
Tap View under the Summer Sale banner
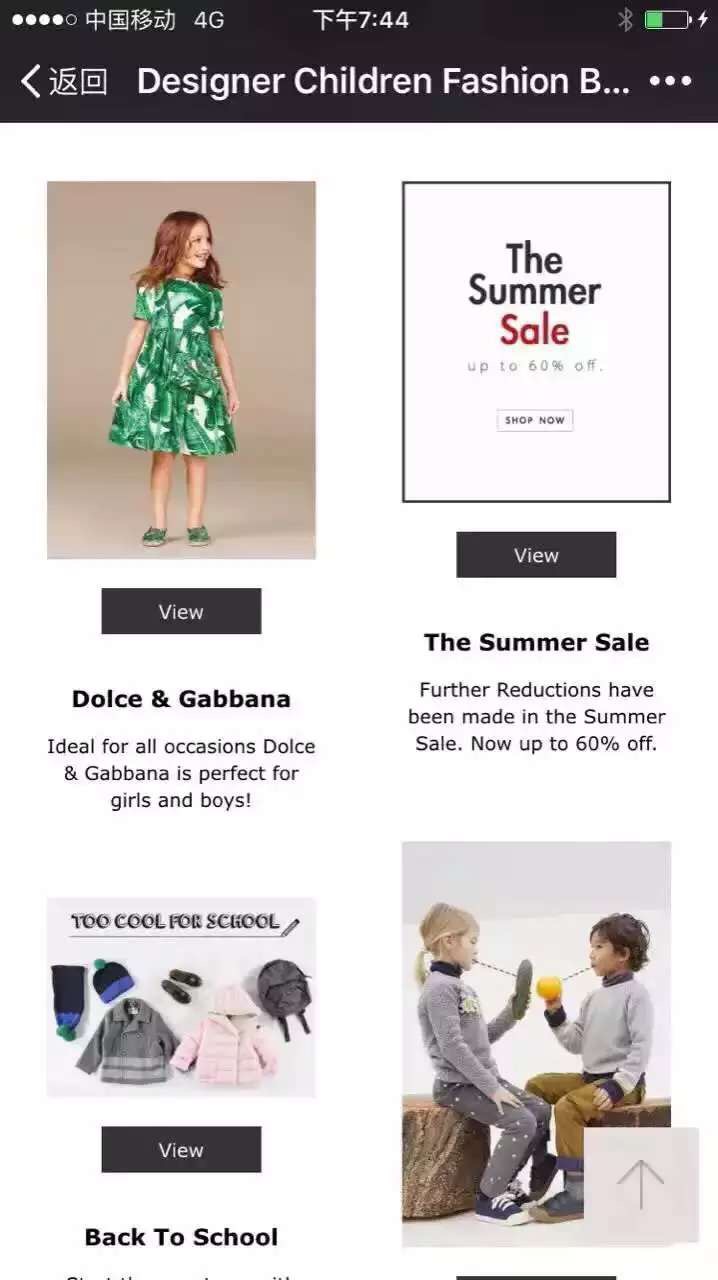pos(536,555)
